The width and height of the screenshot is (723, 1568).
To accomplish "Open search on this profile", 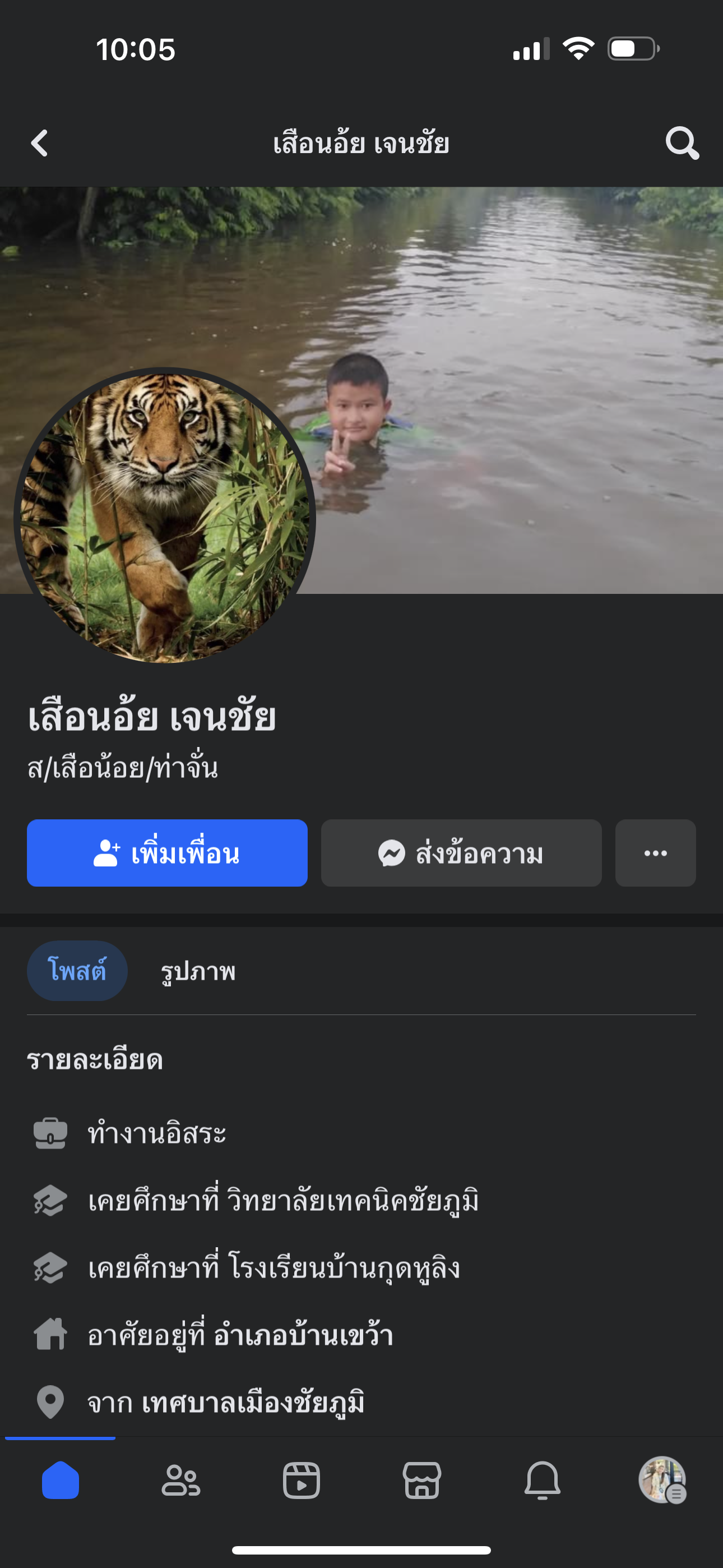I will click(x=682, y=144).
